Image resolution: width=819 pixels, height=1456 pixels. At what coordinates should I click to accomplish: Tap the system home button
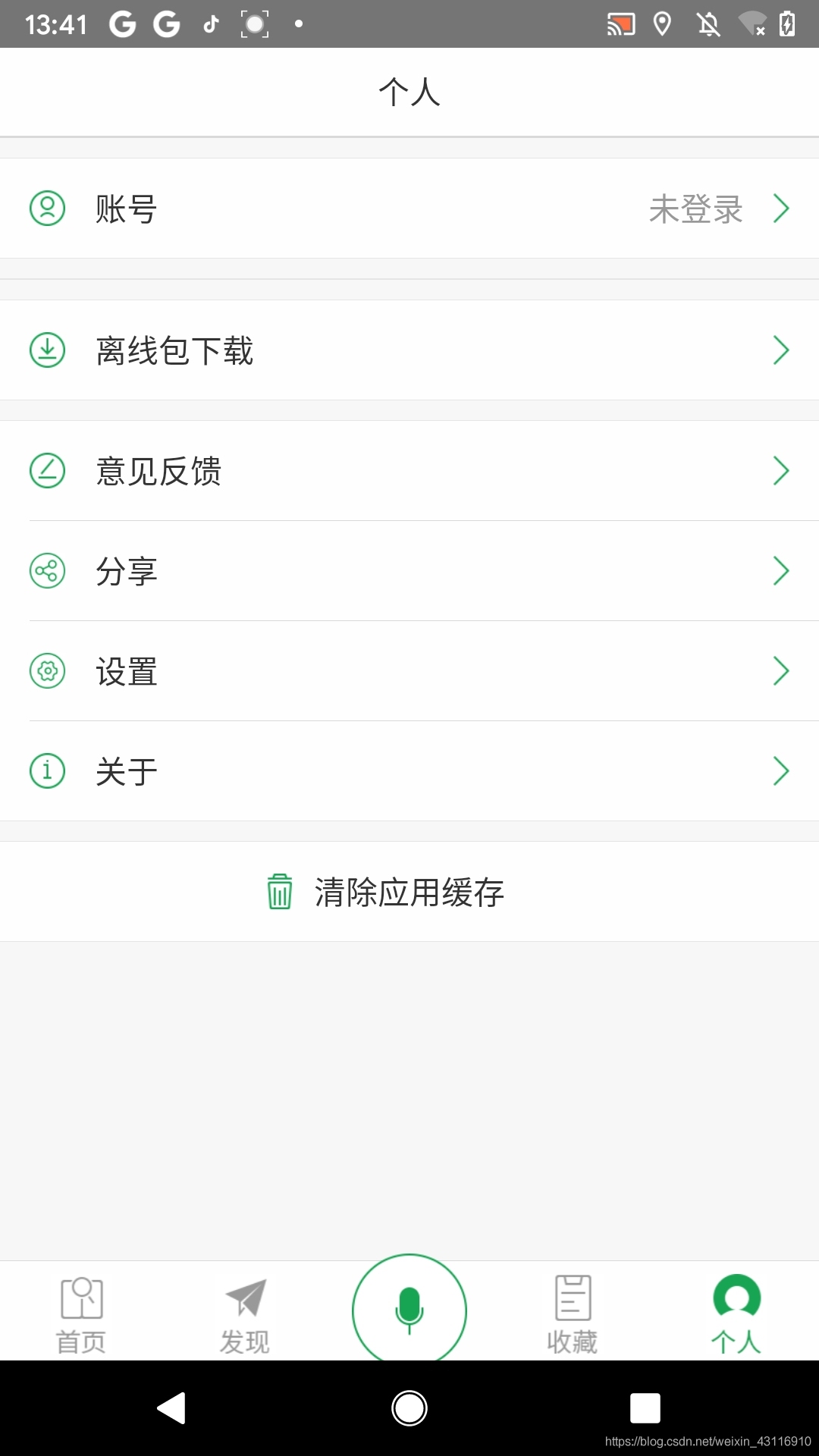tap(409, 1408)
